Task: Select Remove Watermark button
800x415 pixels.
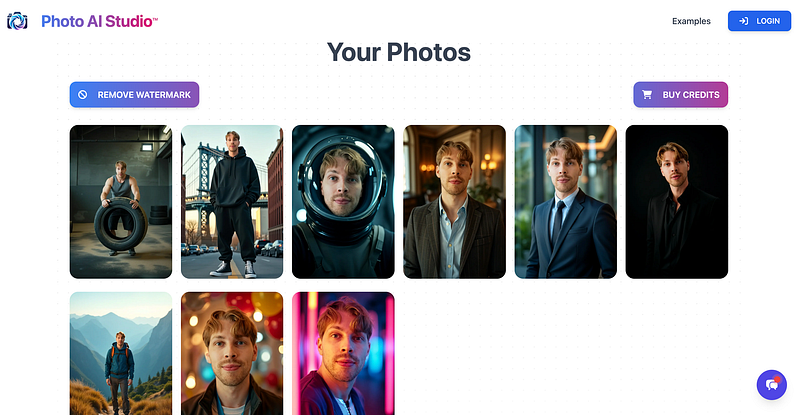Action: coord(134,94)
